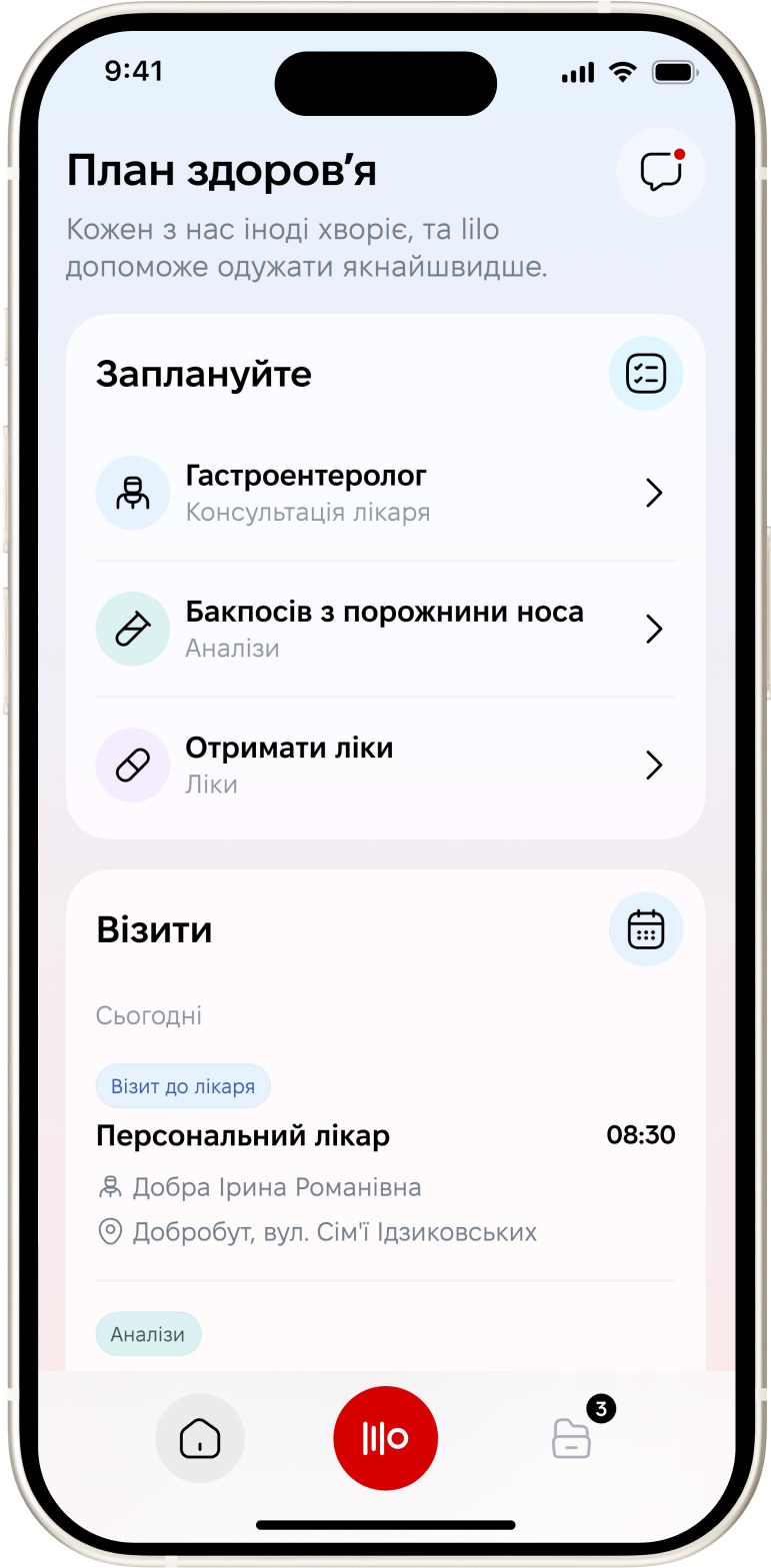Screen dimensions: 771x1568
Task: Open the calendar icon in Візити
Action: (x=645, y=929)
